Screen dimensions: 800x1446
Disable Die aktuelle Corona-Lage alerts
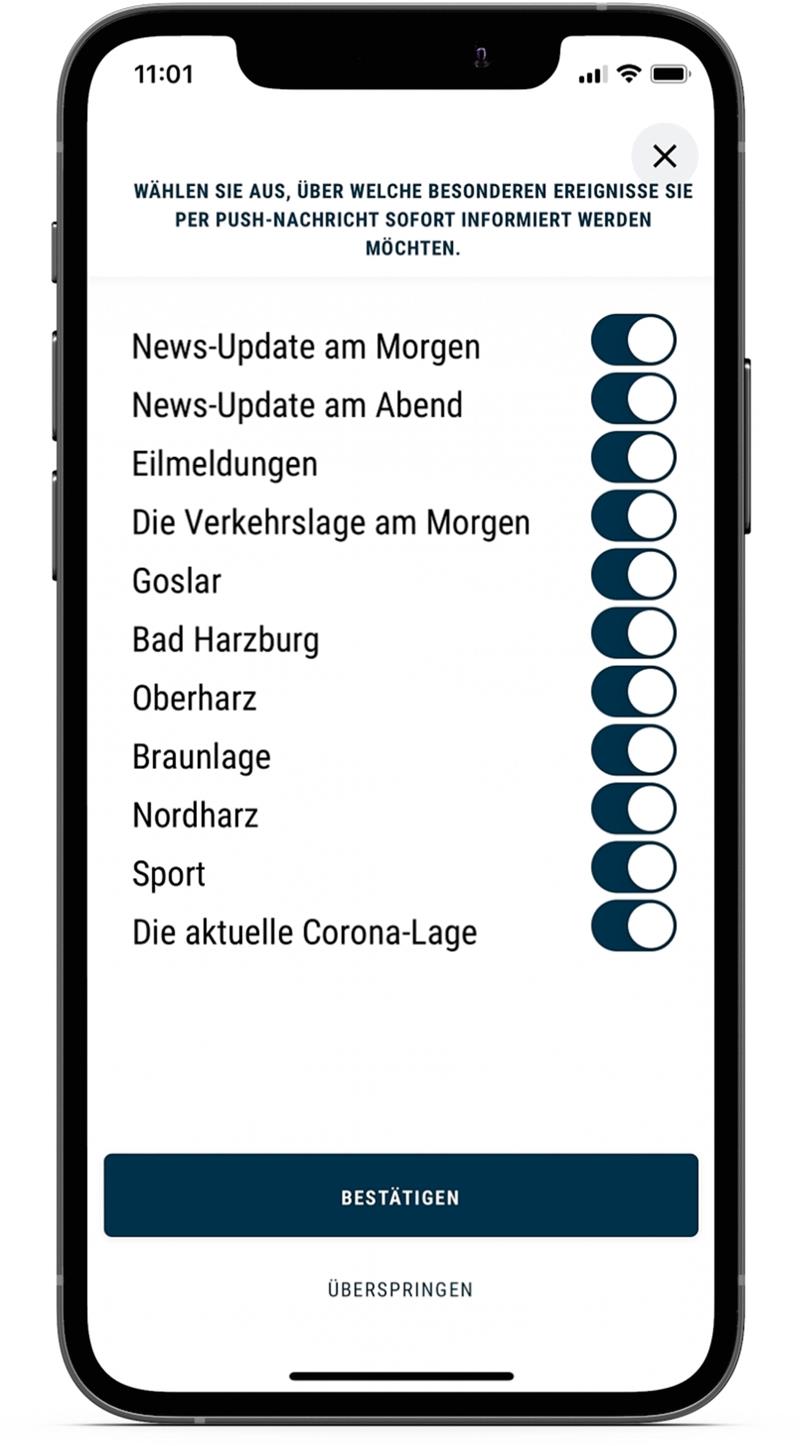tap(633, 926)
